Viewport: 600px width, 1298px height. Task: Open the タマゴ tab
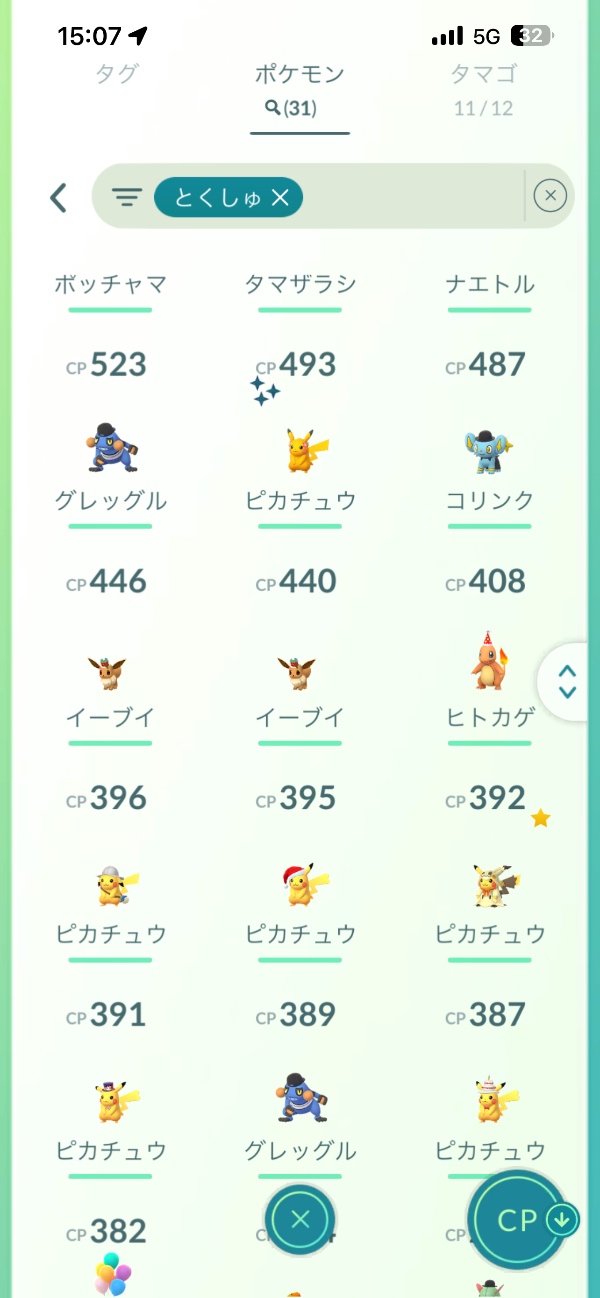tap(482, 74)
